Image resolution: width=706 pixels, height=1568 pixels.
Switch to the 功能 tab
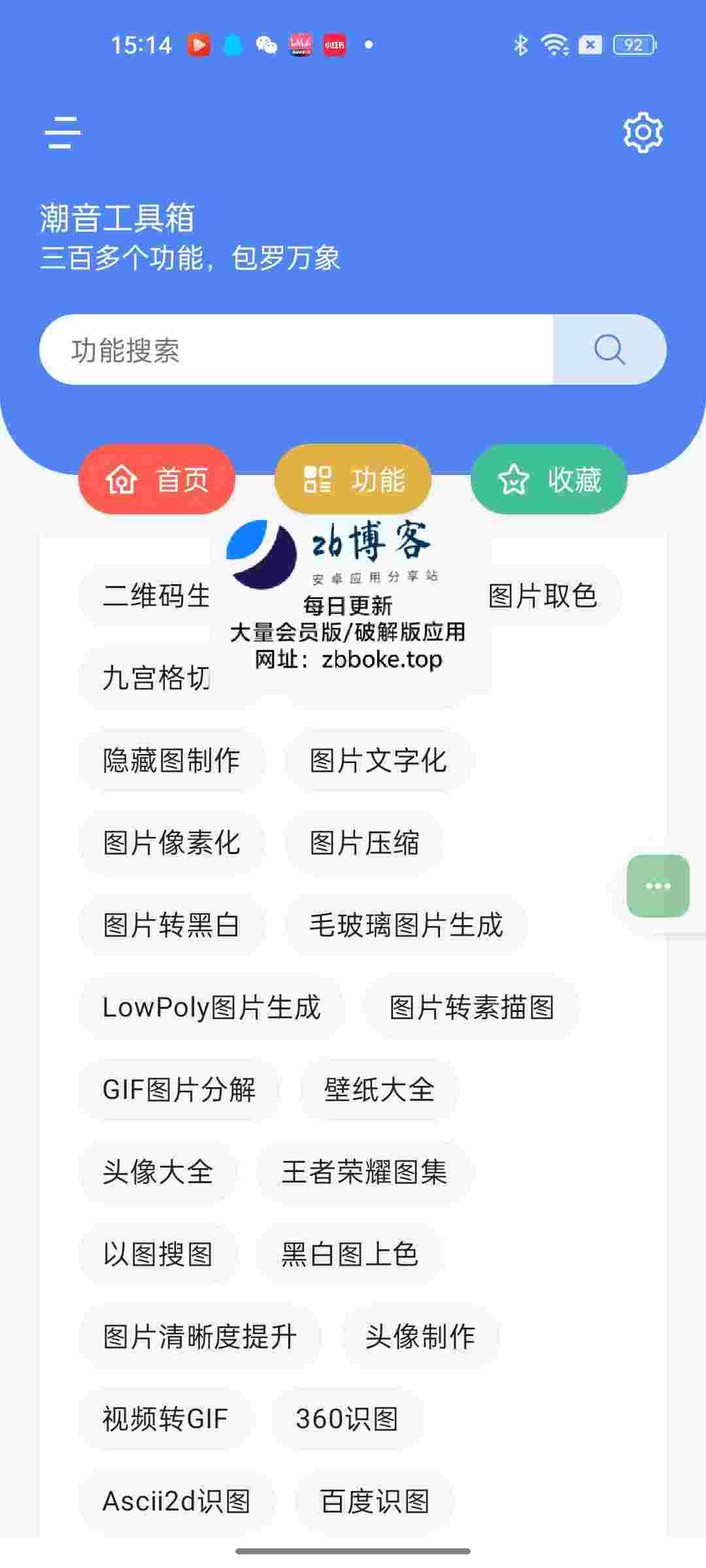coord(353,480)
